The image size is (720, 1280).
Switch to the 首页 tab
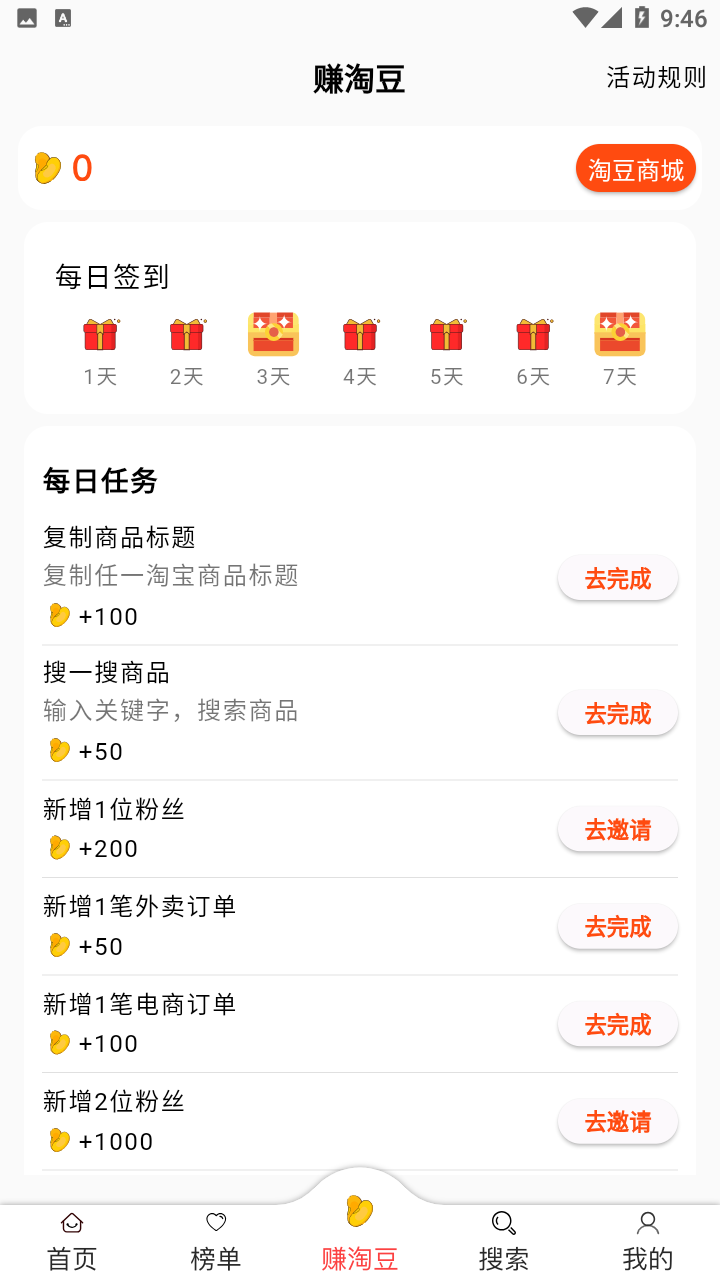(72, 1242)
